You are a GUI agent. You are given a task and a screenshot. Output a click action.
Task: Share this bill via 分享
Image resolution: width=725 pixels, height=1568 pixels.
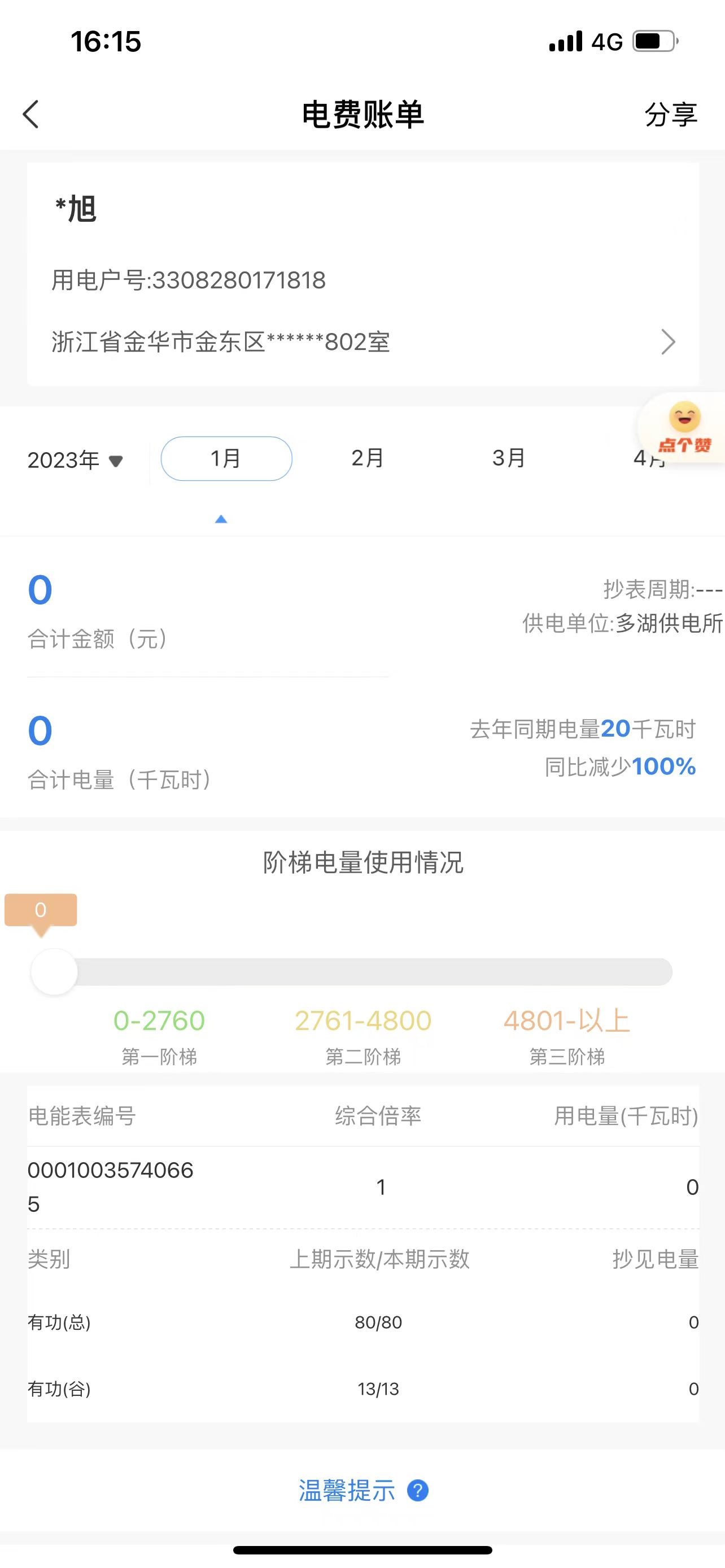coord(670,115)
